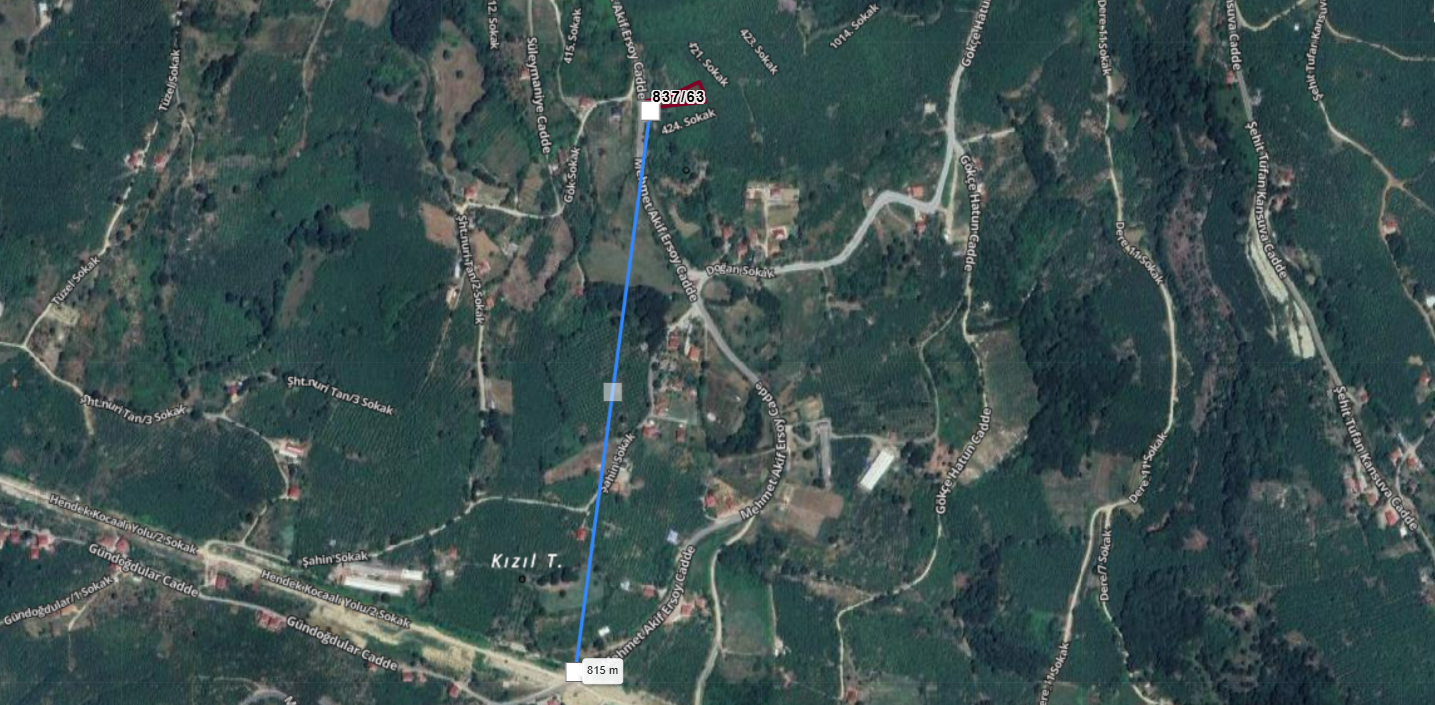Tap the white end handle beside 815 m

pos(574,672)
